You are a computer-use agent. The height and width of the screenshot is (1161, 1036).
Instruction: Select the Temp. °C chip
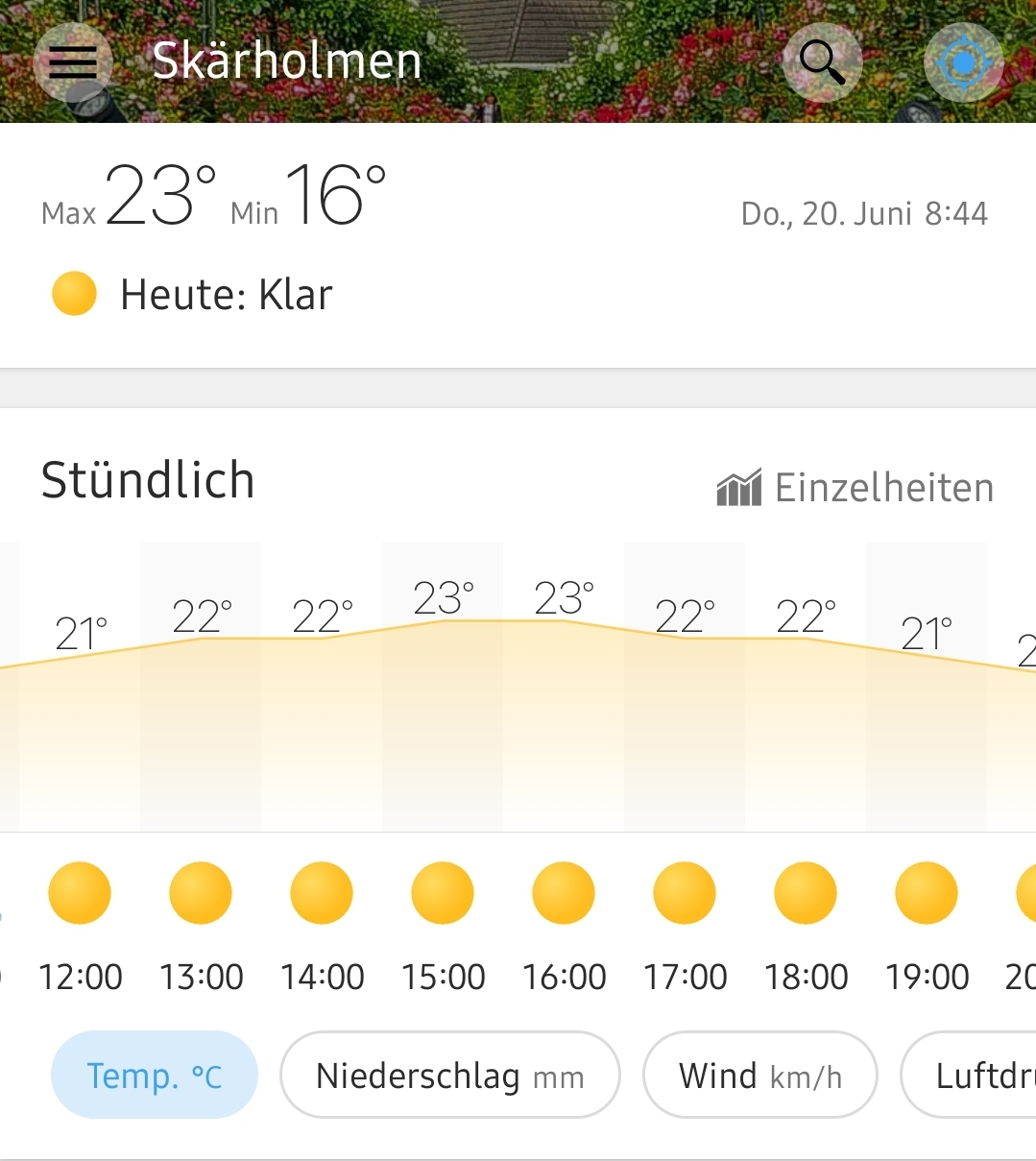click(x=155, y=1076)
